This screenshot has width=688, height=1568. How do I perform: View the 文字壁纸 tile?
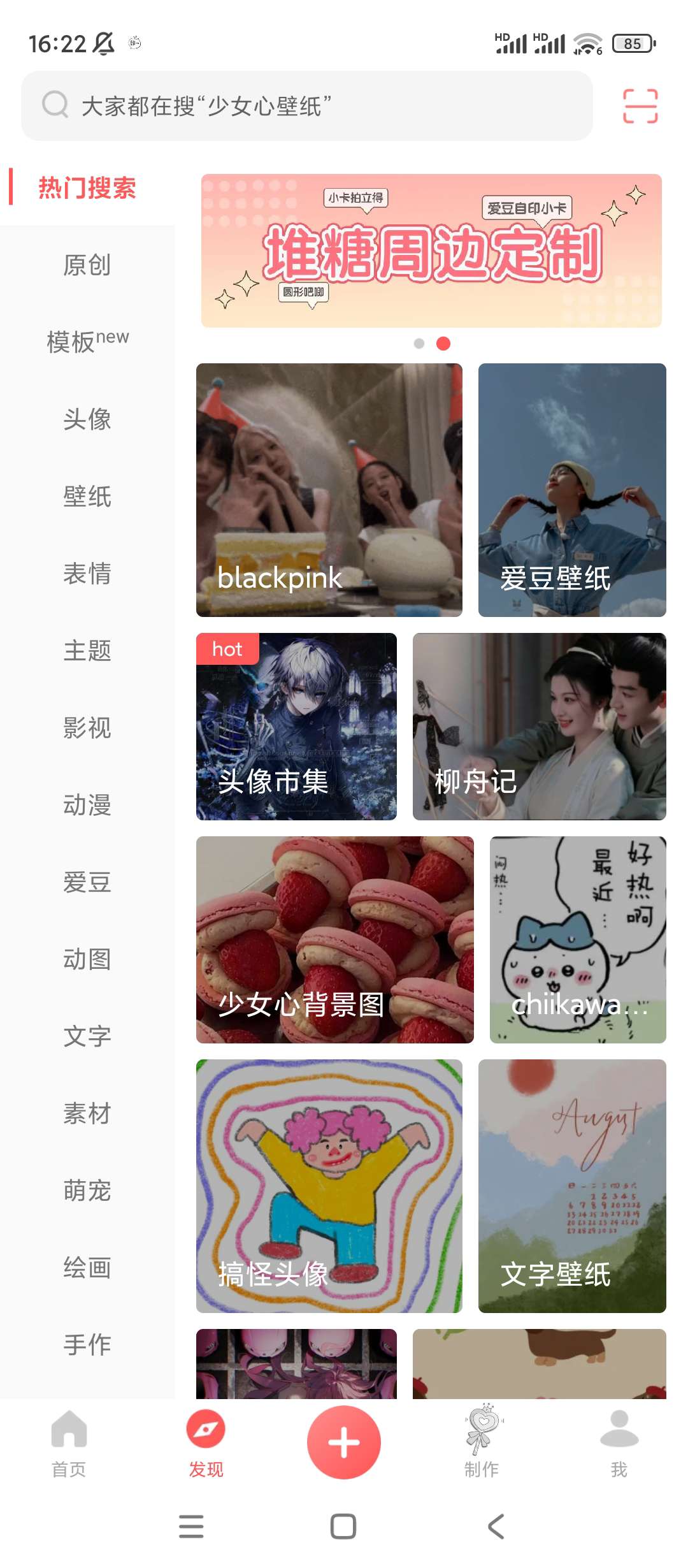point(571,1186)
